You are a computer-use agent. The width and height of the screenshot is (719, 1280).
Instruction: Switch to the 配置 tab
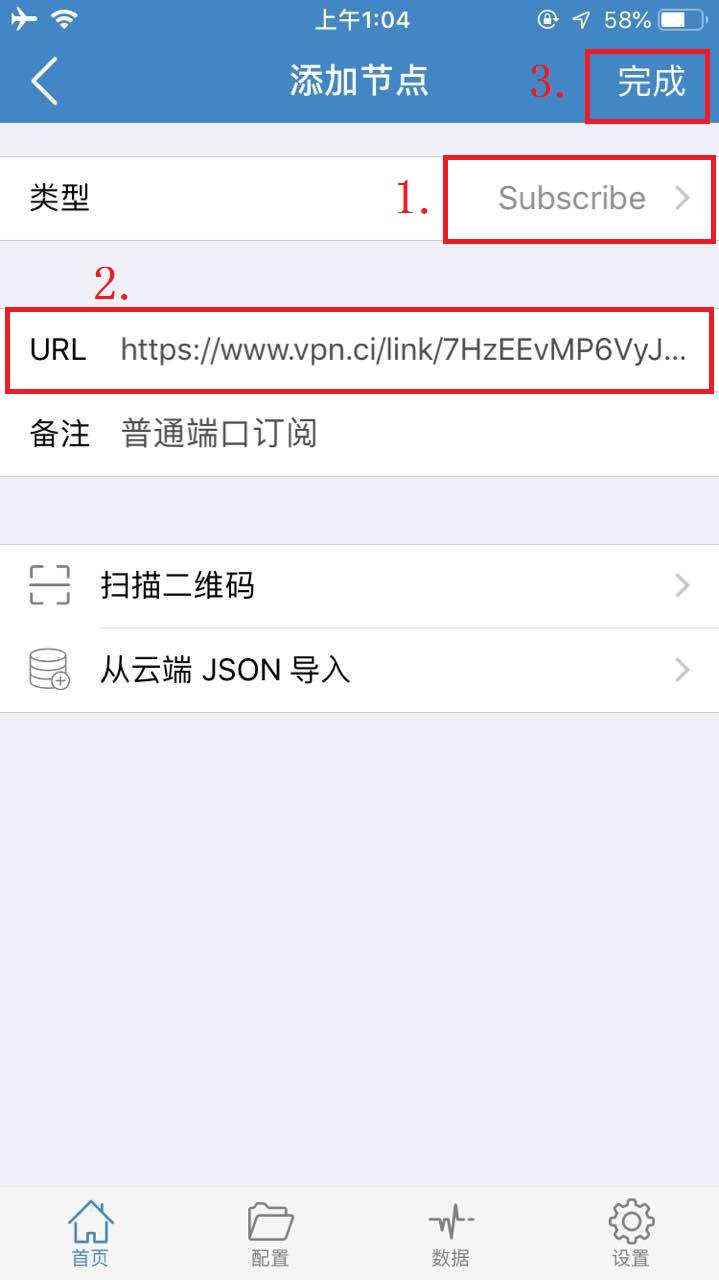click(x=270, y=1234)
